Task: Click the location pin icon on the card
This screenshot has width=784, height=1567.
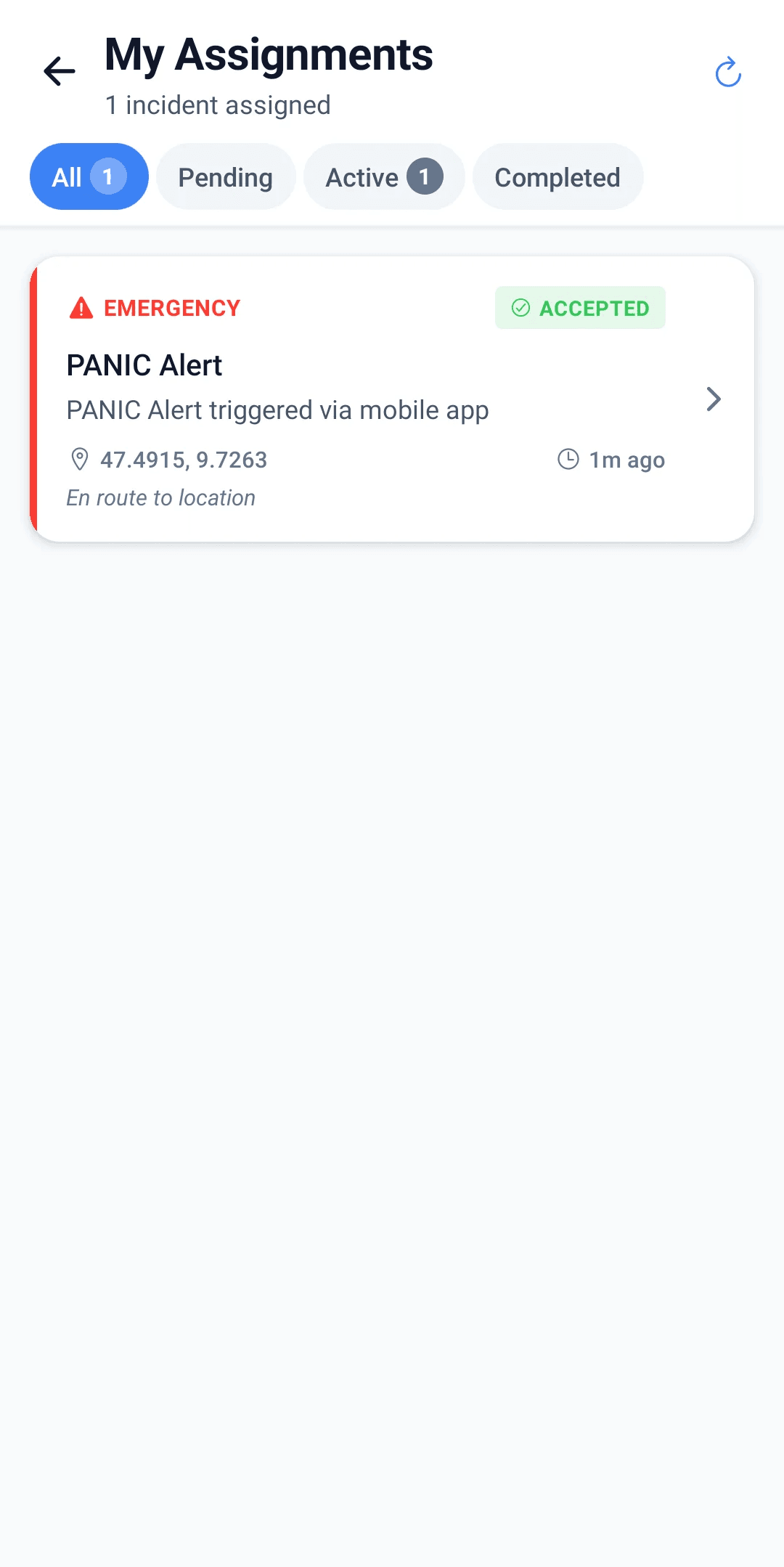Action: [78, 459]
